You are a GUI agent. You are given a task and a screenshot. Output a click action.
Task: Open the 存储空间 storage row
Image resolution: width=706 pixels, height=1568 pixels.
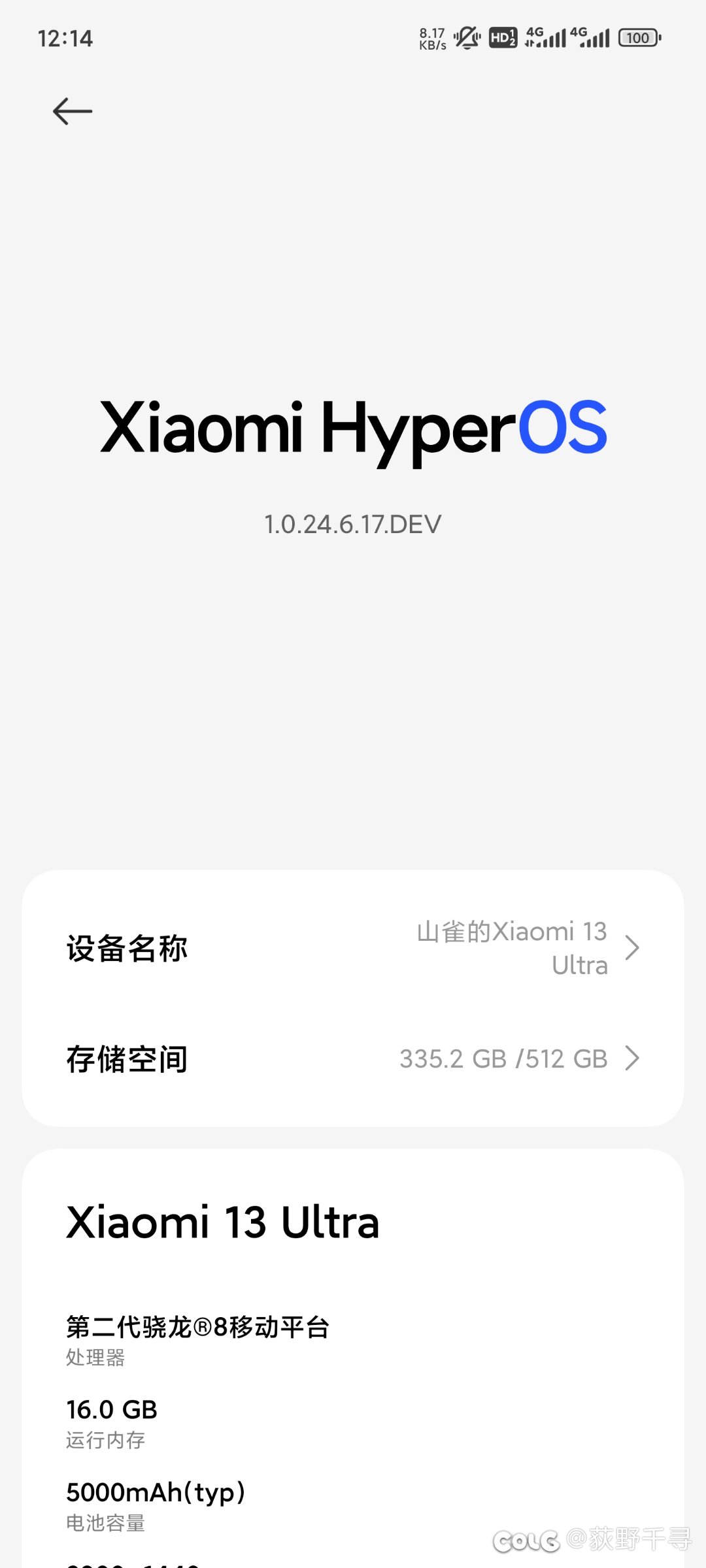point(353,1058)
